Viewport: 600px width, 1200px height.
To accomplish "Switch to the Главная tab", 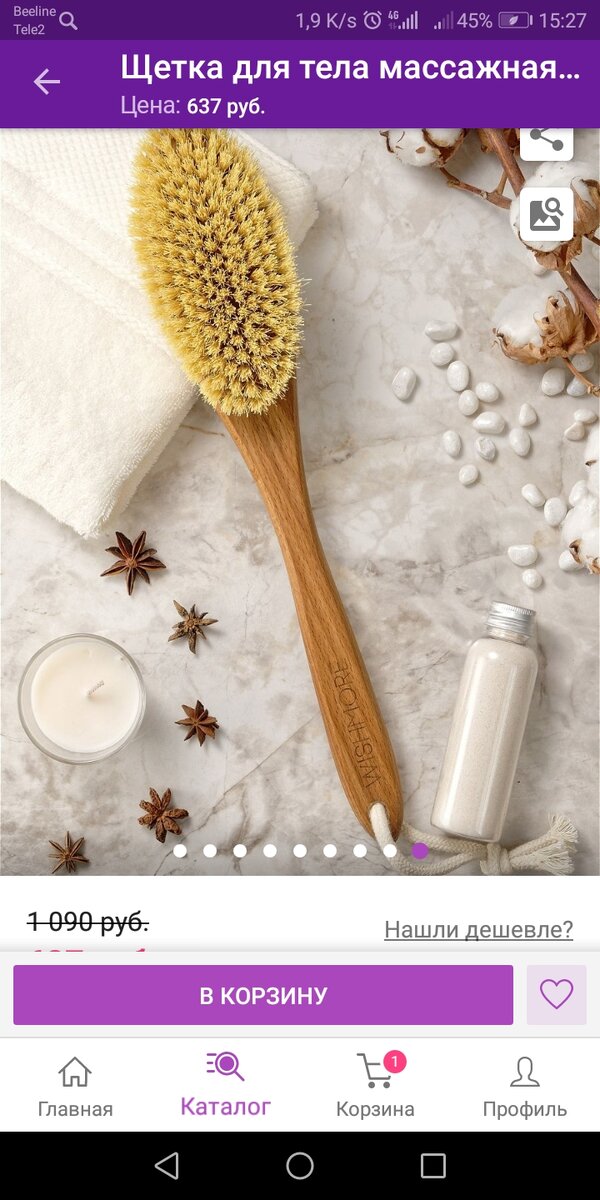I will 75,1086.
